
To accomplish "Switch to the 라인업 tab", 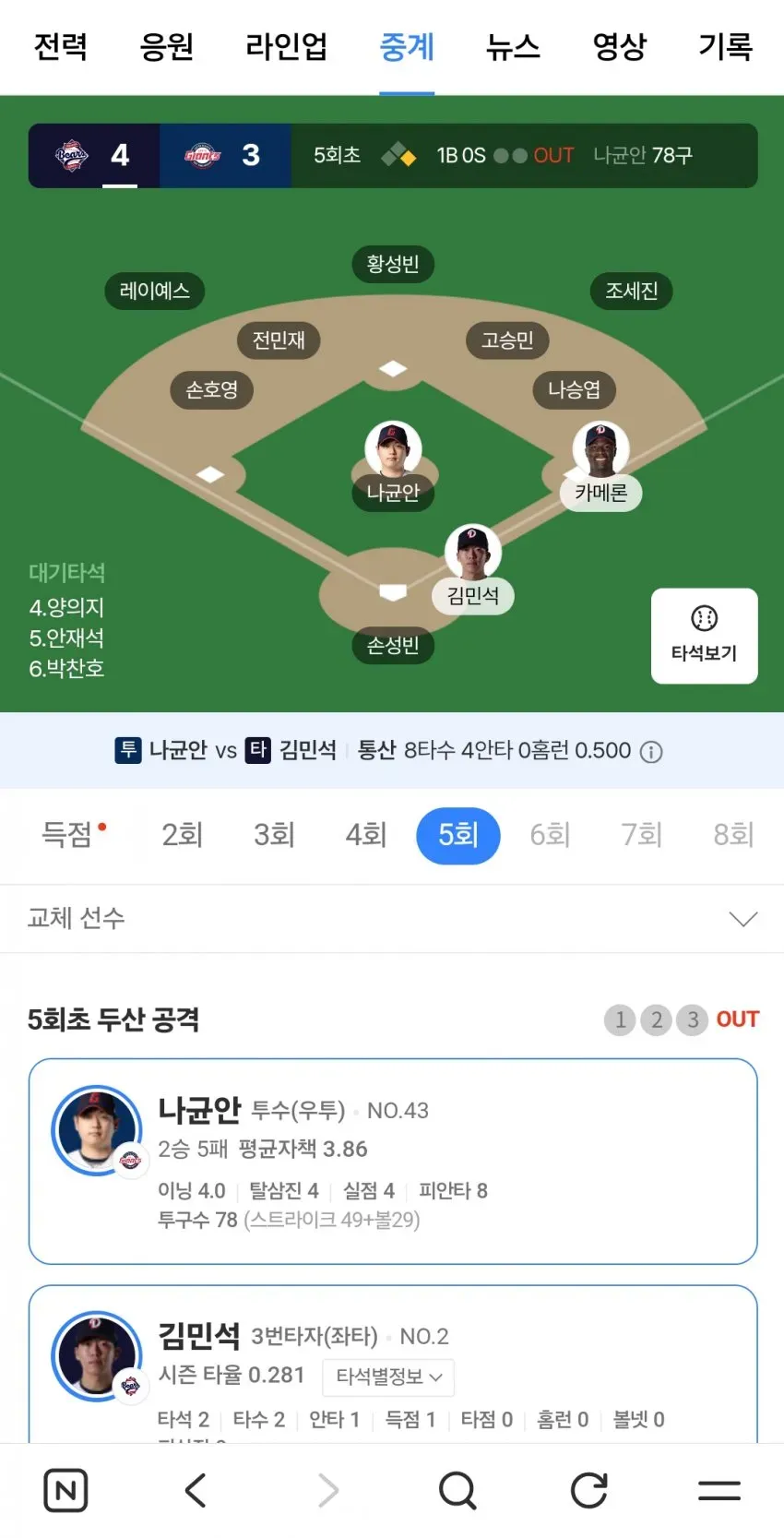I will click(x=287, y=46).
